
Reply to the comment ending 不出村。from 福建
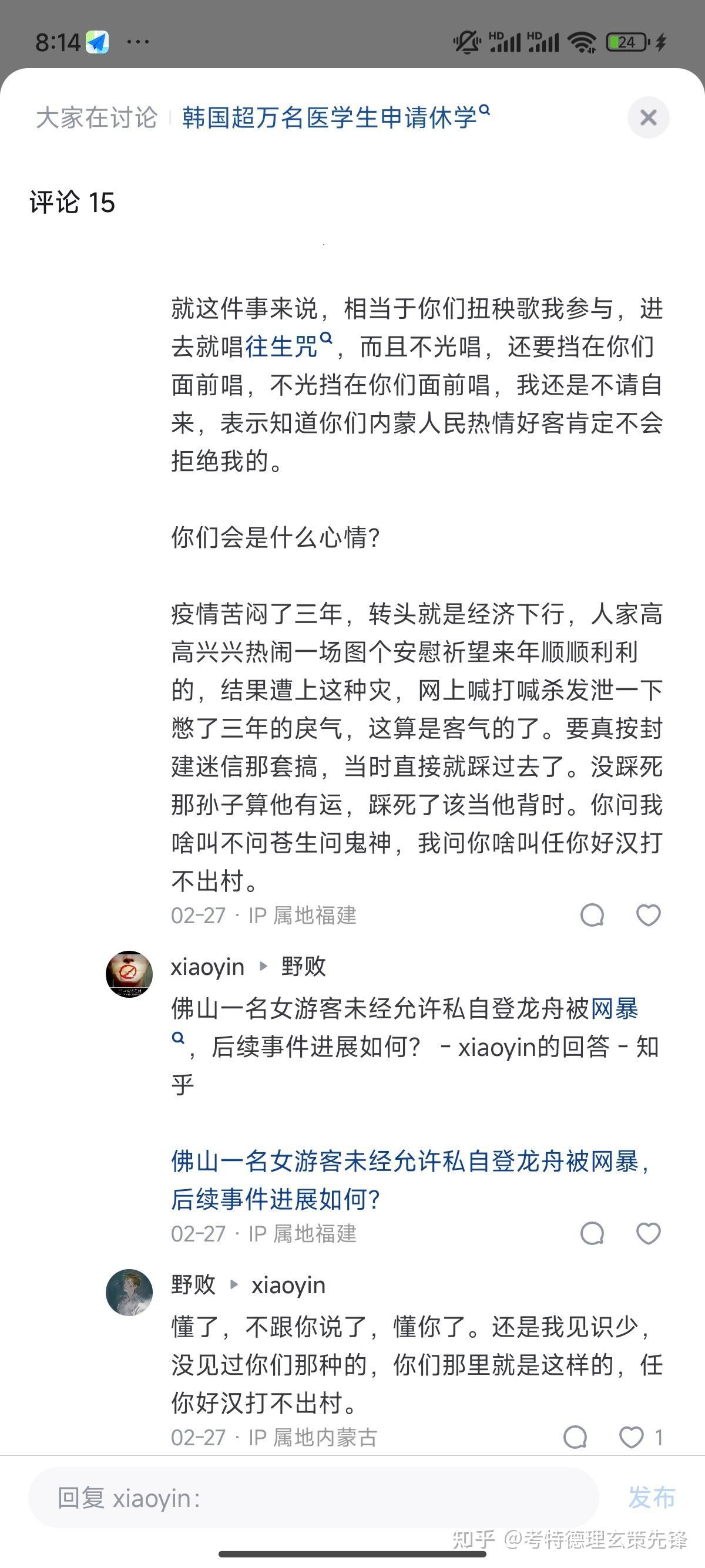(x=592, y=915)
